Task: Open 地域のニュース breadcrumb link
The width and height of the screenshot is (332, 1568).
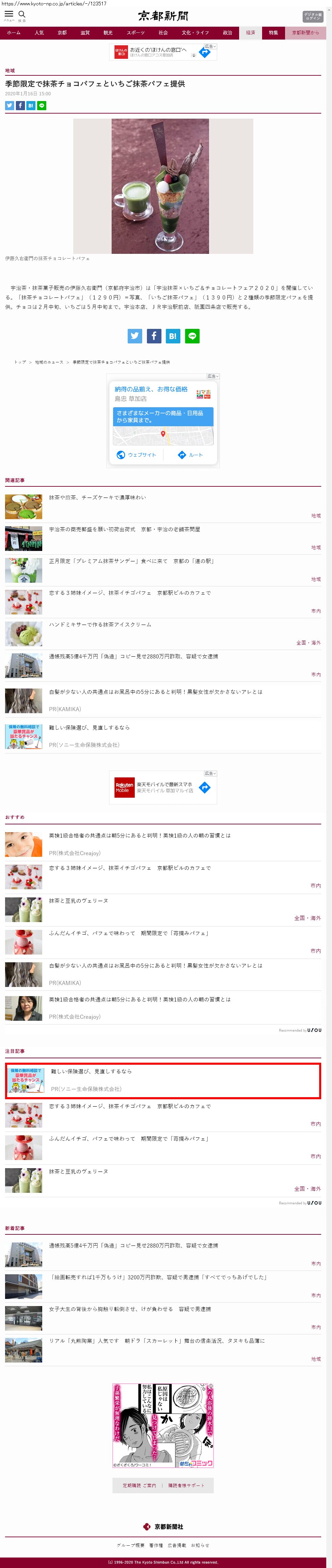Action: coord(49,362)
